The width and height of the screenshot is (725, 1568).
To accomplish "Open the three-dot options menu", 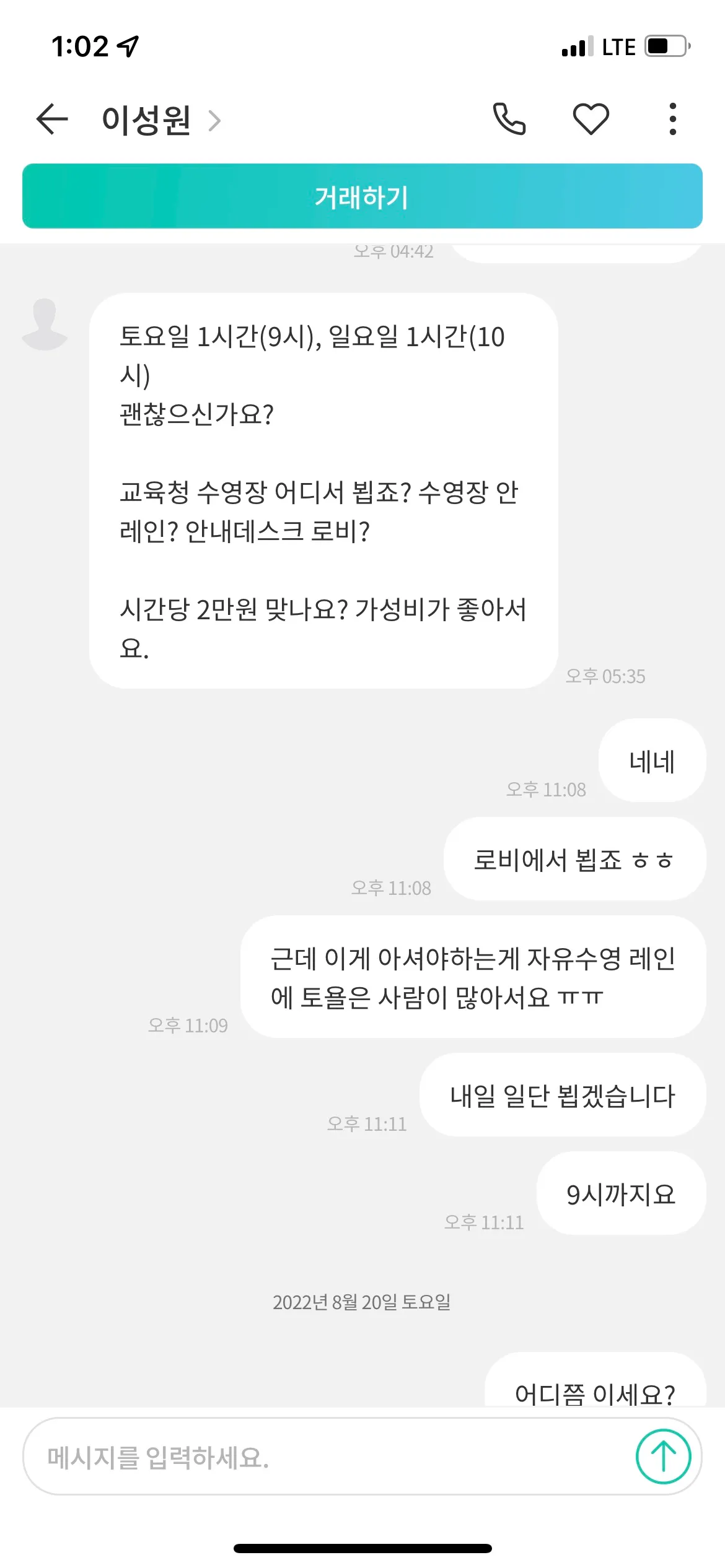I will click(x=674, y=118).
